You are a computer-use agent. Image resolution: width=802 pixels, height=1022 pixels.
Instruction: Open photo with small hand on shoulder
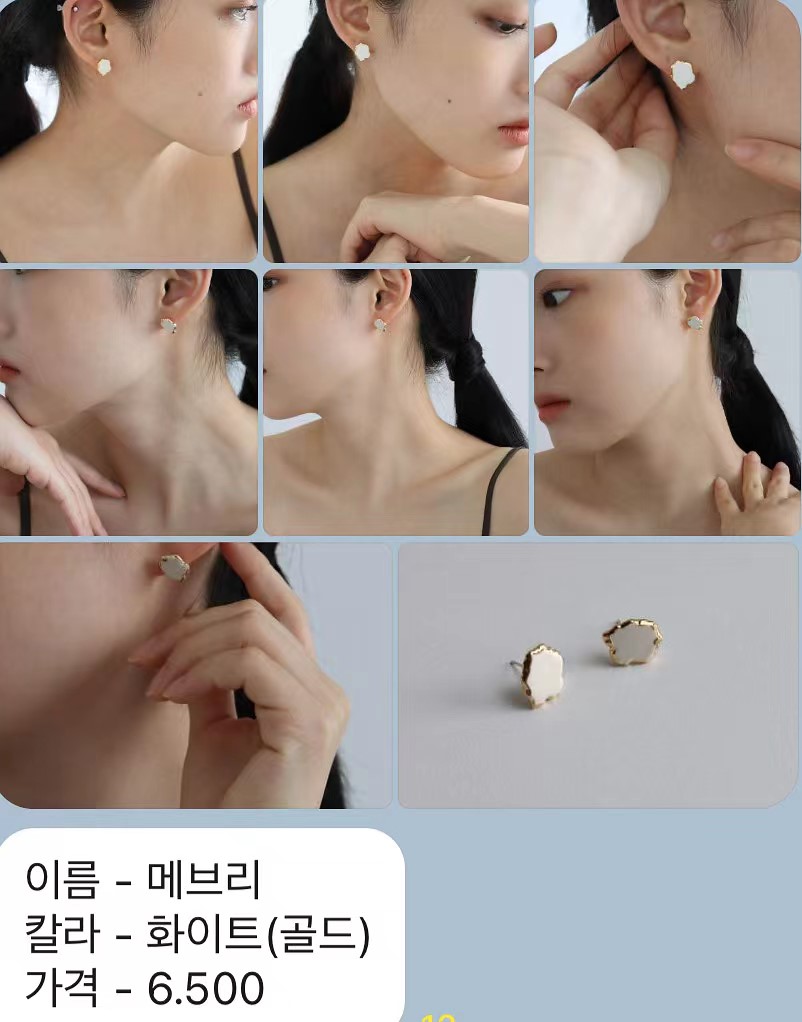[x=667, y=402]
